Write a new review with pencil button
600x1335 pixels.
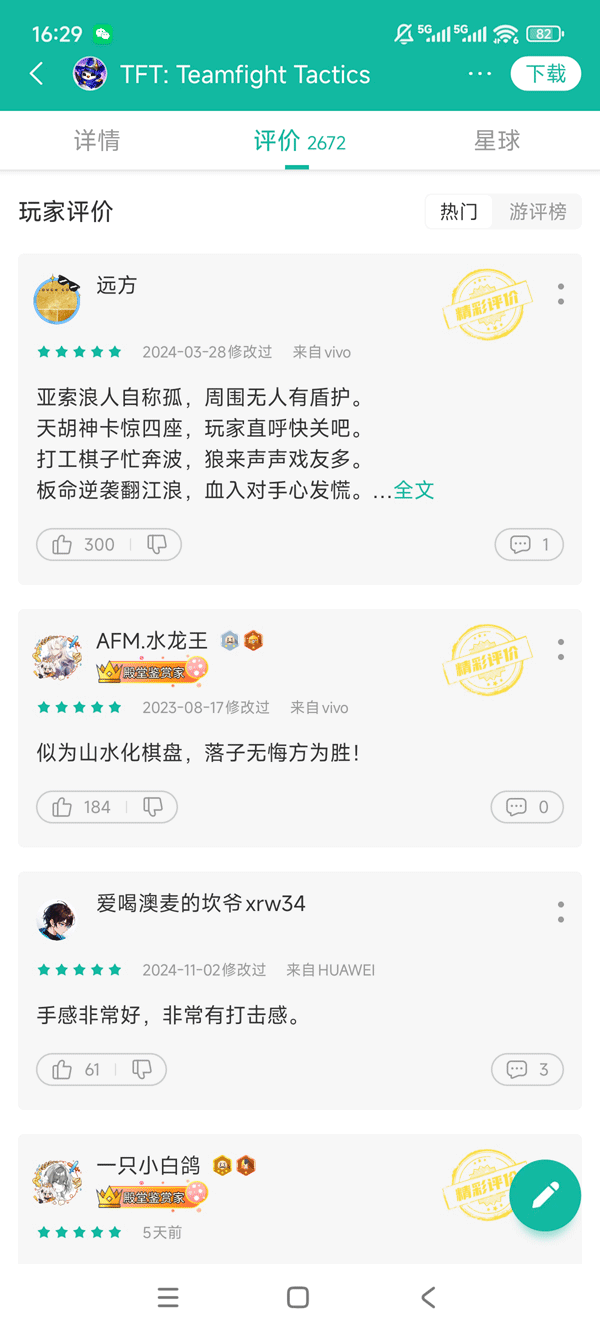click(x=545, y=1194)
